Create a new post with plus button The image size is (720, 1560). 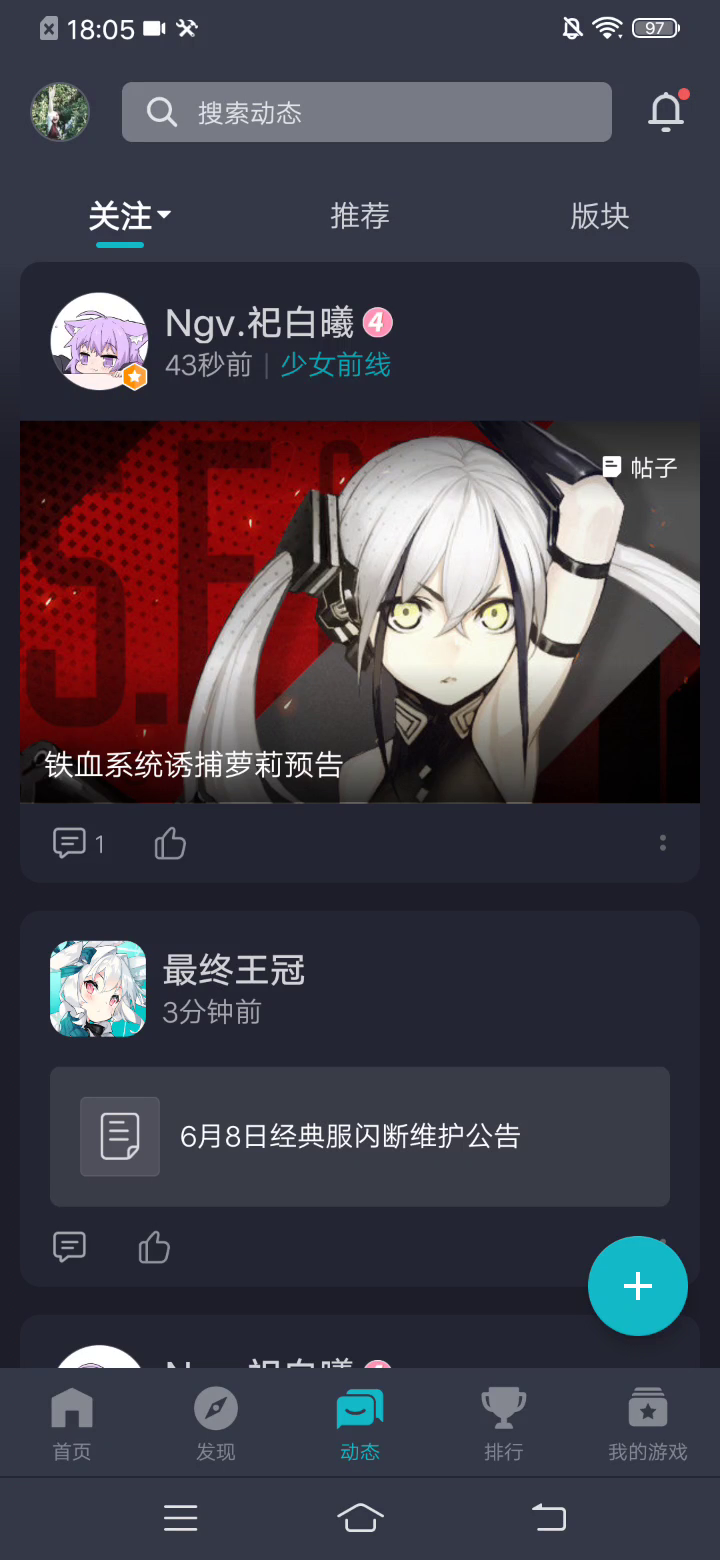pos(638,1286)
